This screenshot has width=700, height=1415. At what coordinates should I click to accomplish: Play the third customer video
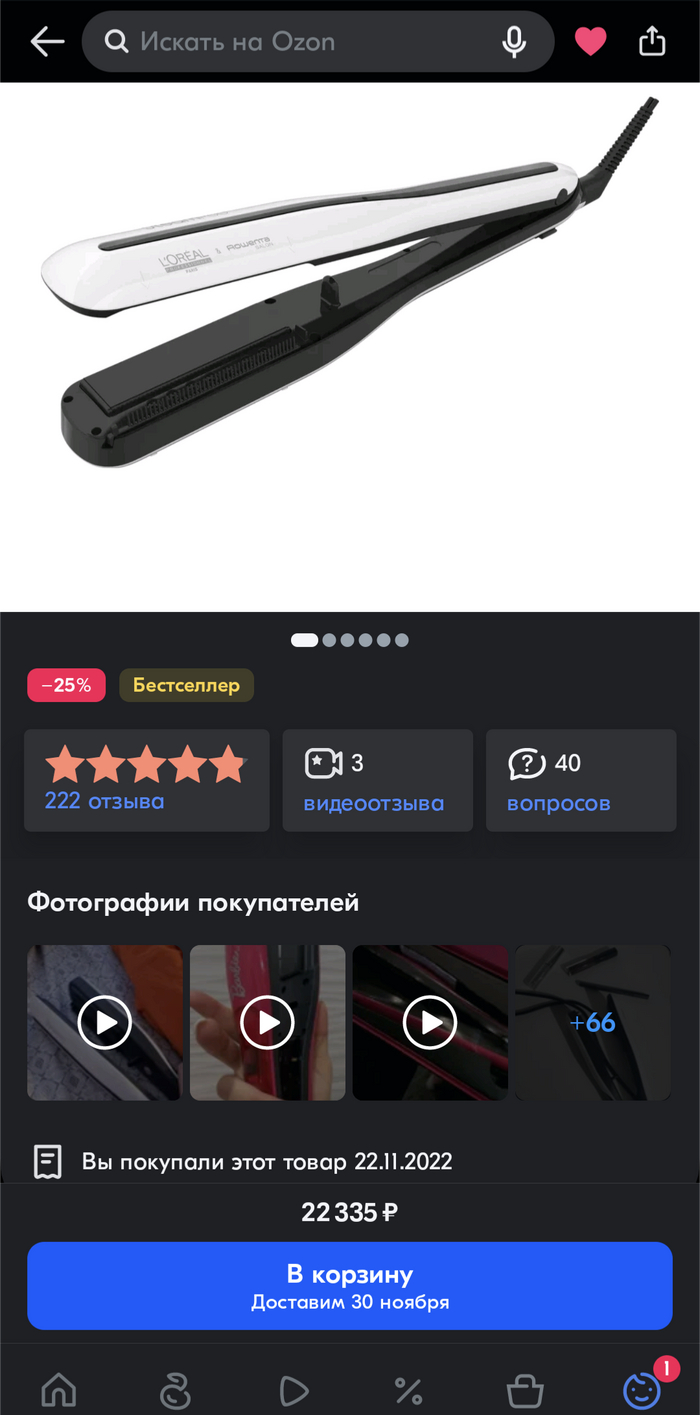pos(430,1022)
